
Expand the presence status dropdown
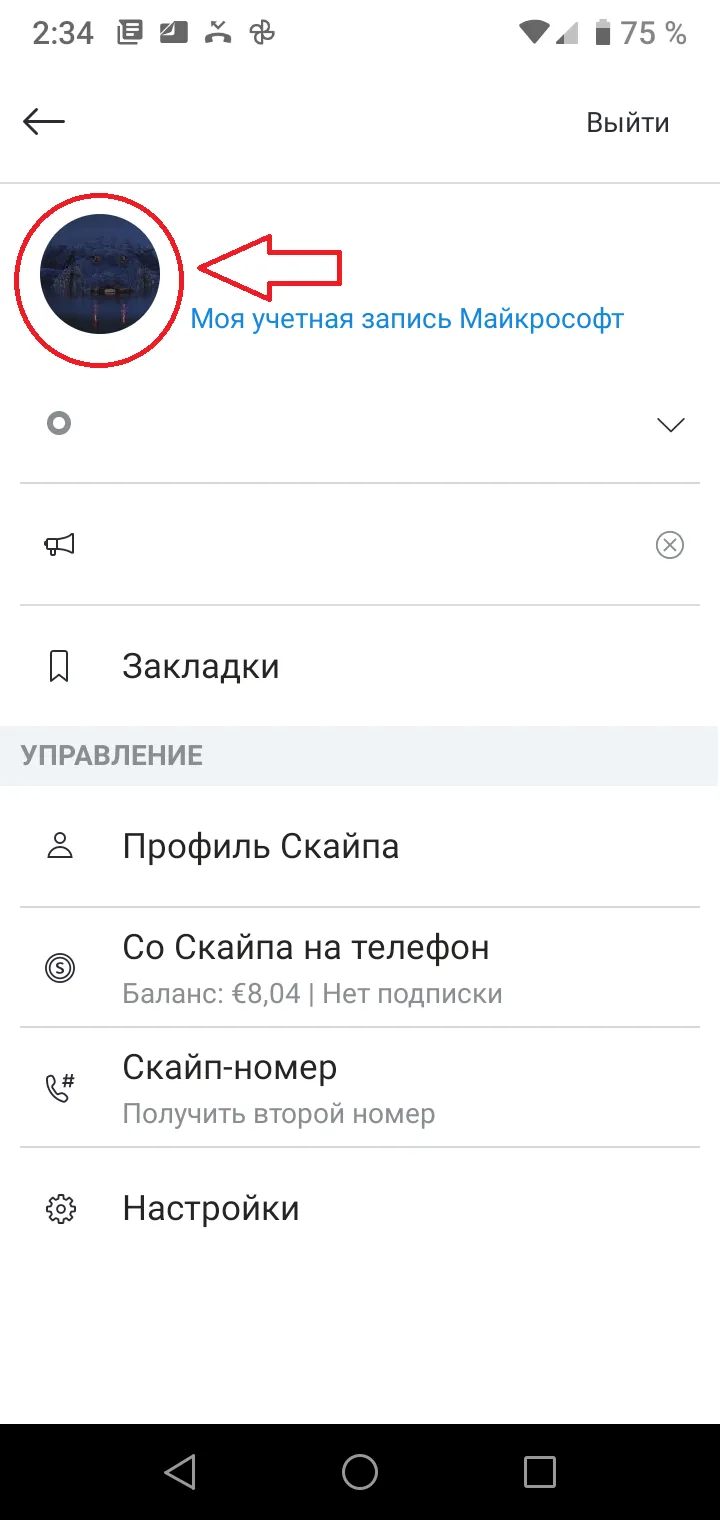click(360, 424)
